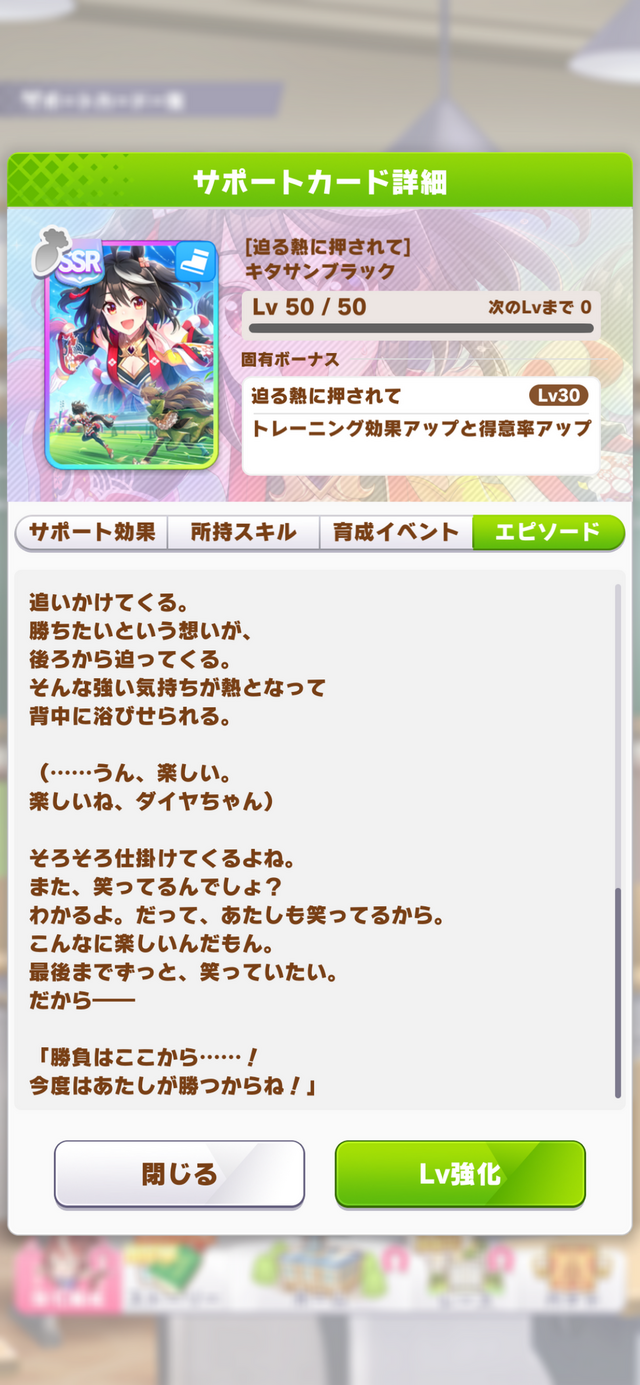Screen dimensions: 640x1385
Task: Switch to the サポート効果 tab
Action: click(92, 532)
